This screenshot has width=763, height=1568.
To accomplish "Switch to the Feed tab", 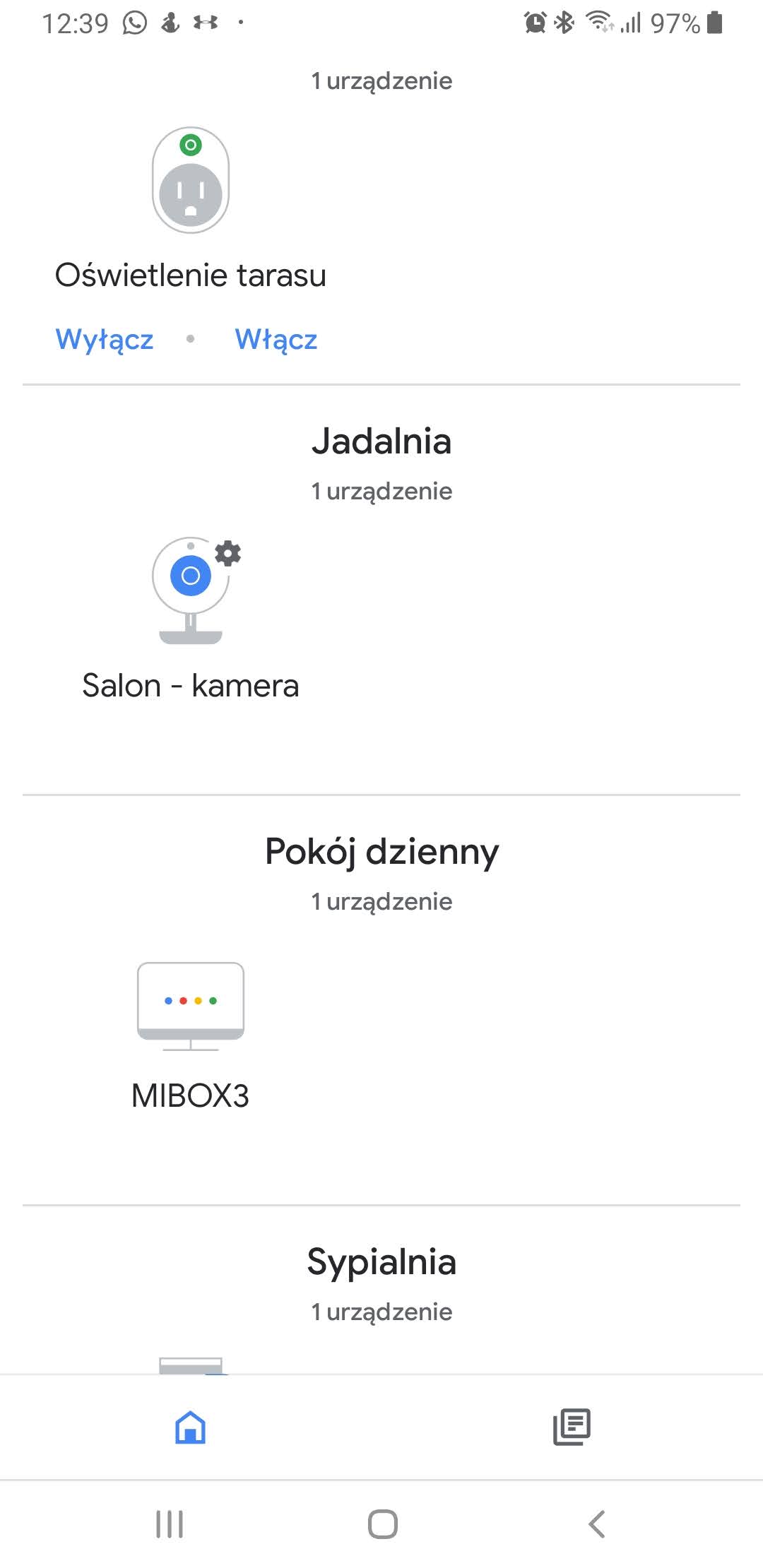I will (x=572, y=1427).
